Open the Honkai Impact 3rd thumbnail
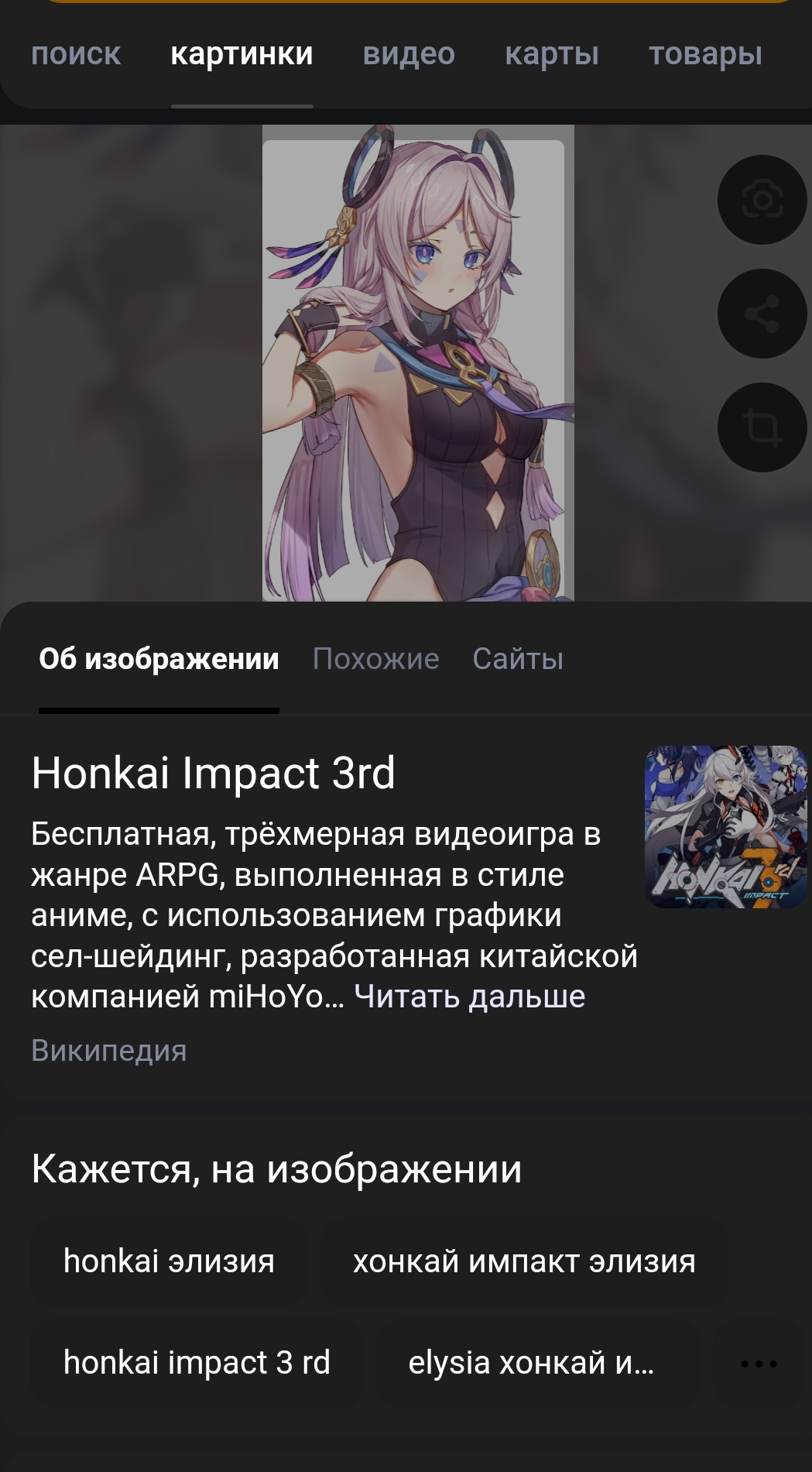This screenshot has width=812, height=1472. point(725,826)
